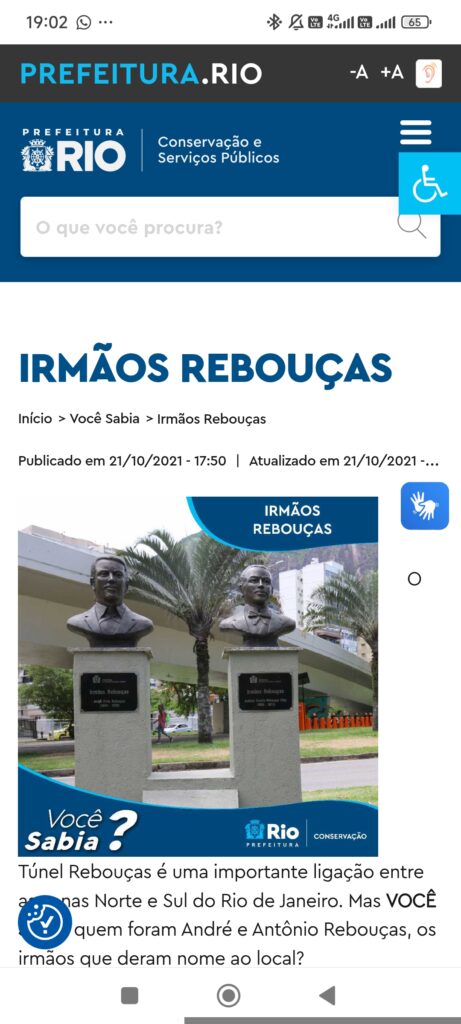
Task: Open the hearing accessibility ear icon
Action: [x=429, y=74]
